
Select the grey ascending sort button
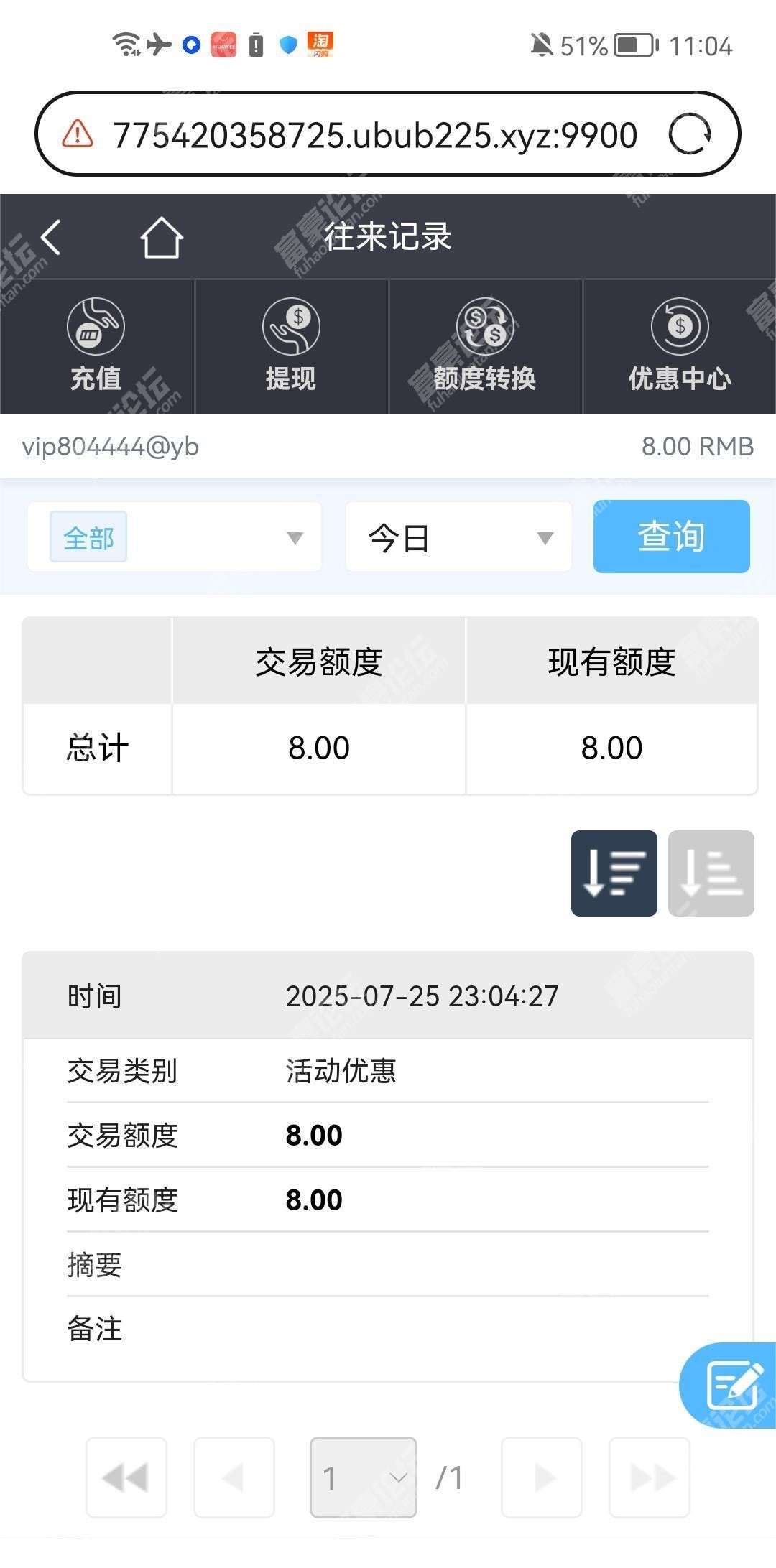[x=711, y=873]
